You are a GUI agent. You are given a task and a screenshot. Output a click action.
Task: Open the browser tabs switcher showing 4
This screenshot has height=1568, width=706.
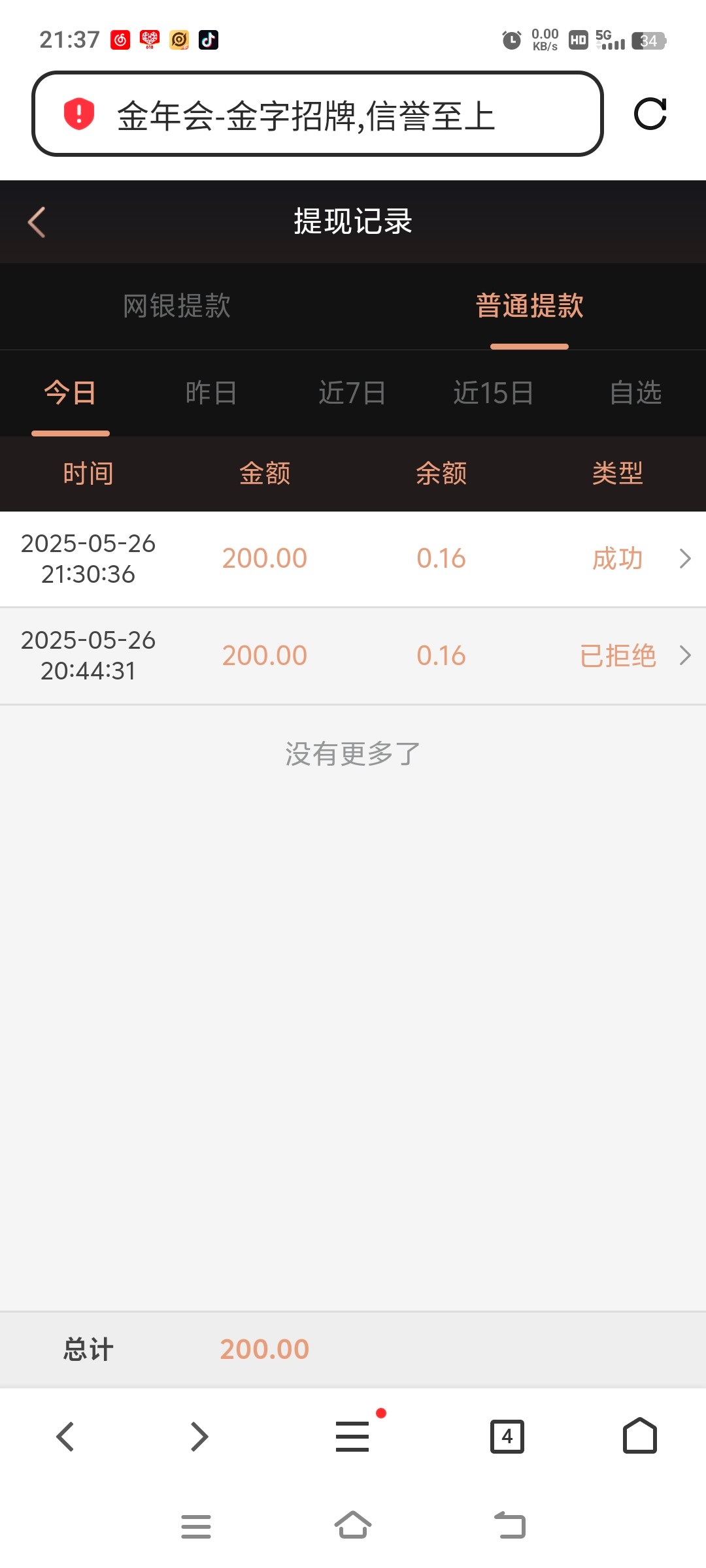[x=507, y=1437]
